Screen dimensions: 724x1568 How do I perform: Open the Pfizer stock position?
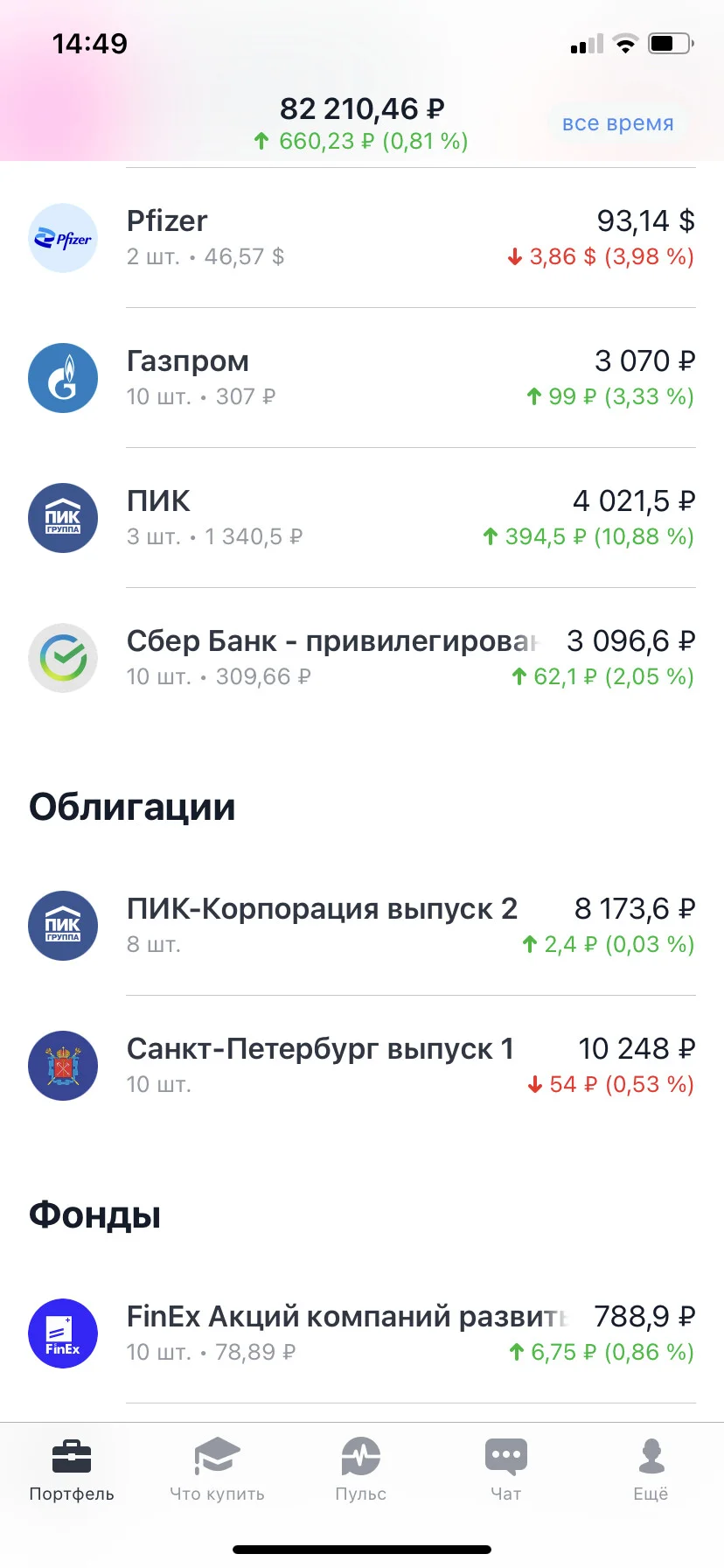pyautogui.click(x=362, y=238)
